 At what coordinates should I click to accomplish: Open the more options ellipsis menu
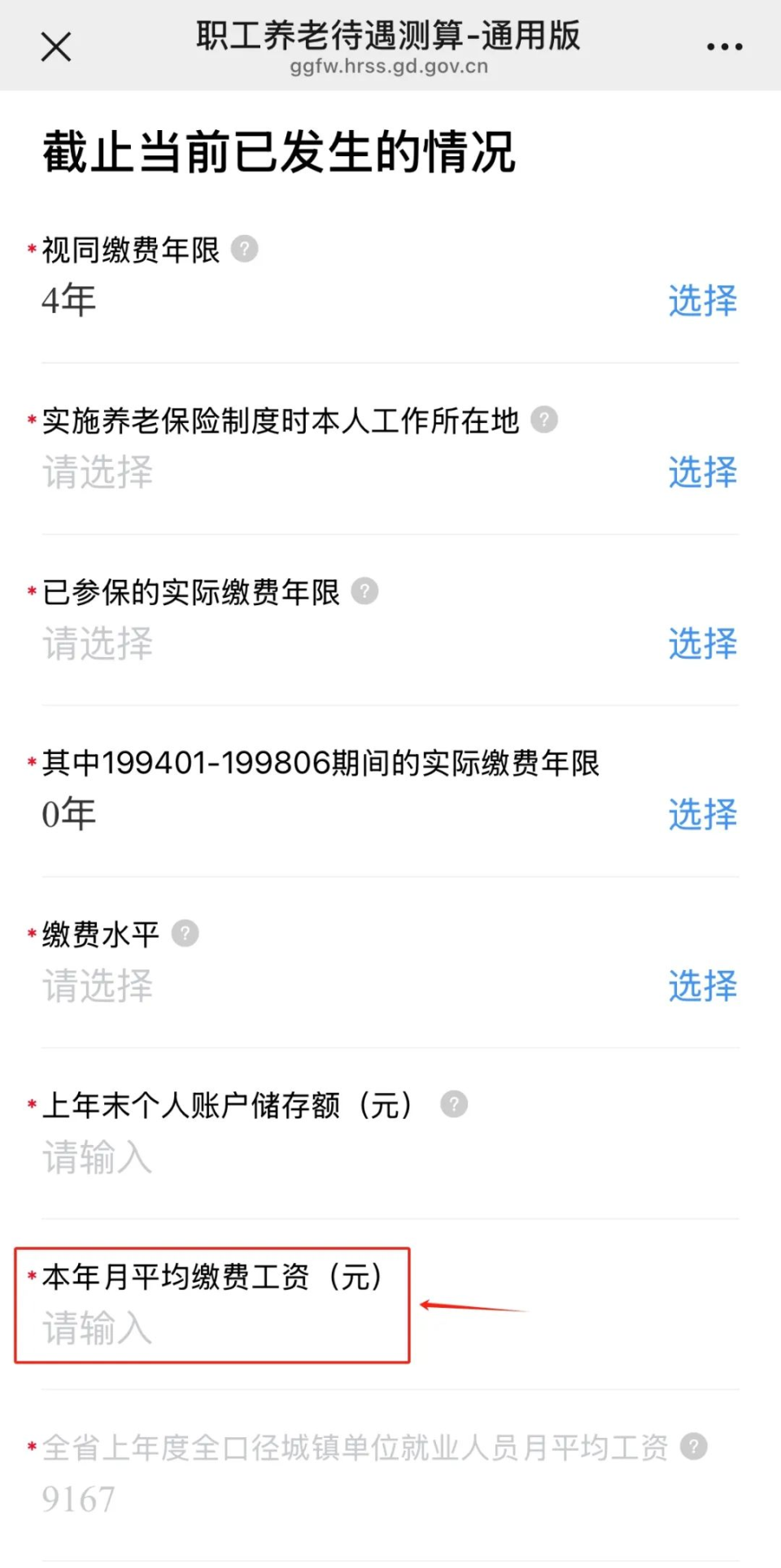pyautogui.click(x=722, y=46)
